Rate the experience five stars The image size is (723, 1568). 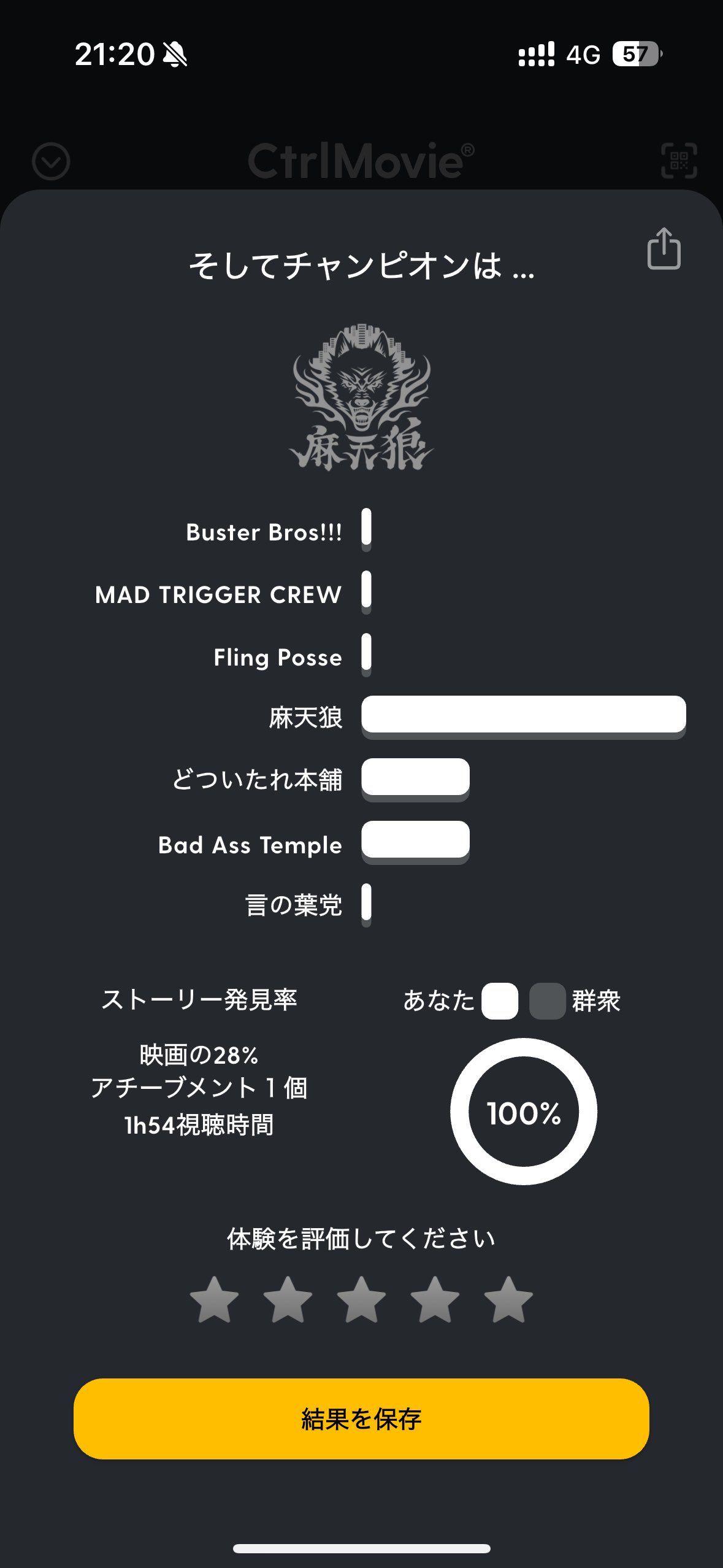tap(508, 1300)
